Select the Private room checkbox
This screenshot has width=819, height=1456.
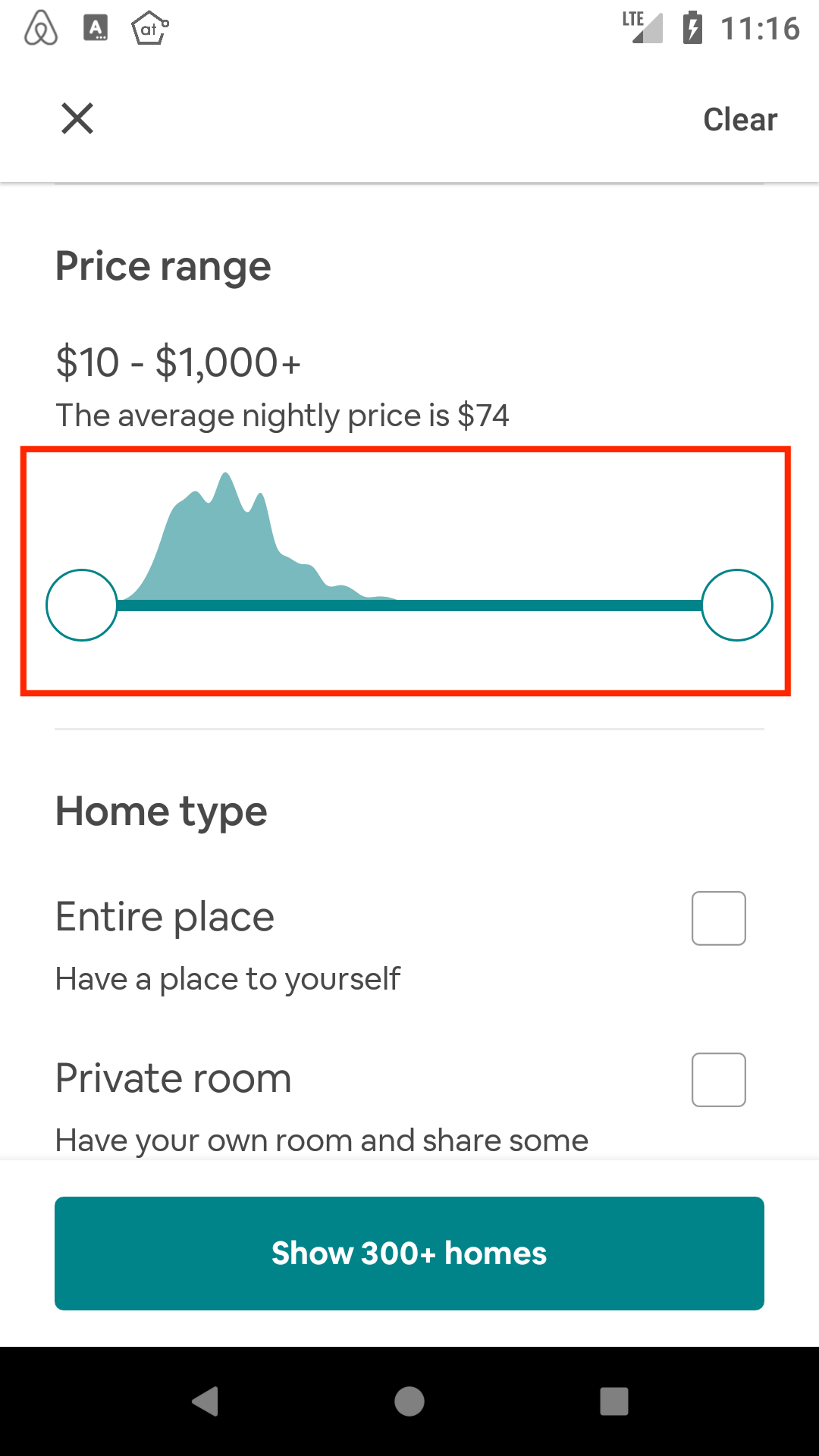[719, 1080]
